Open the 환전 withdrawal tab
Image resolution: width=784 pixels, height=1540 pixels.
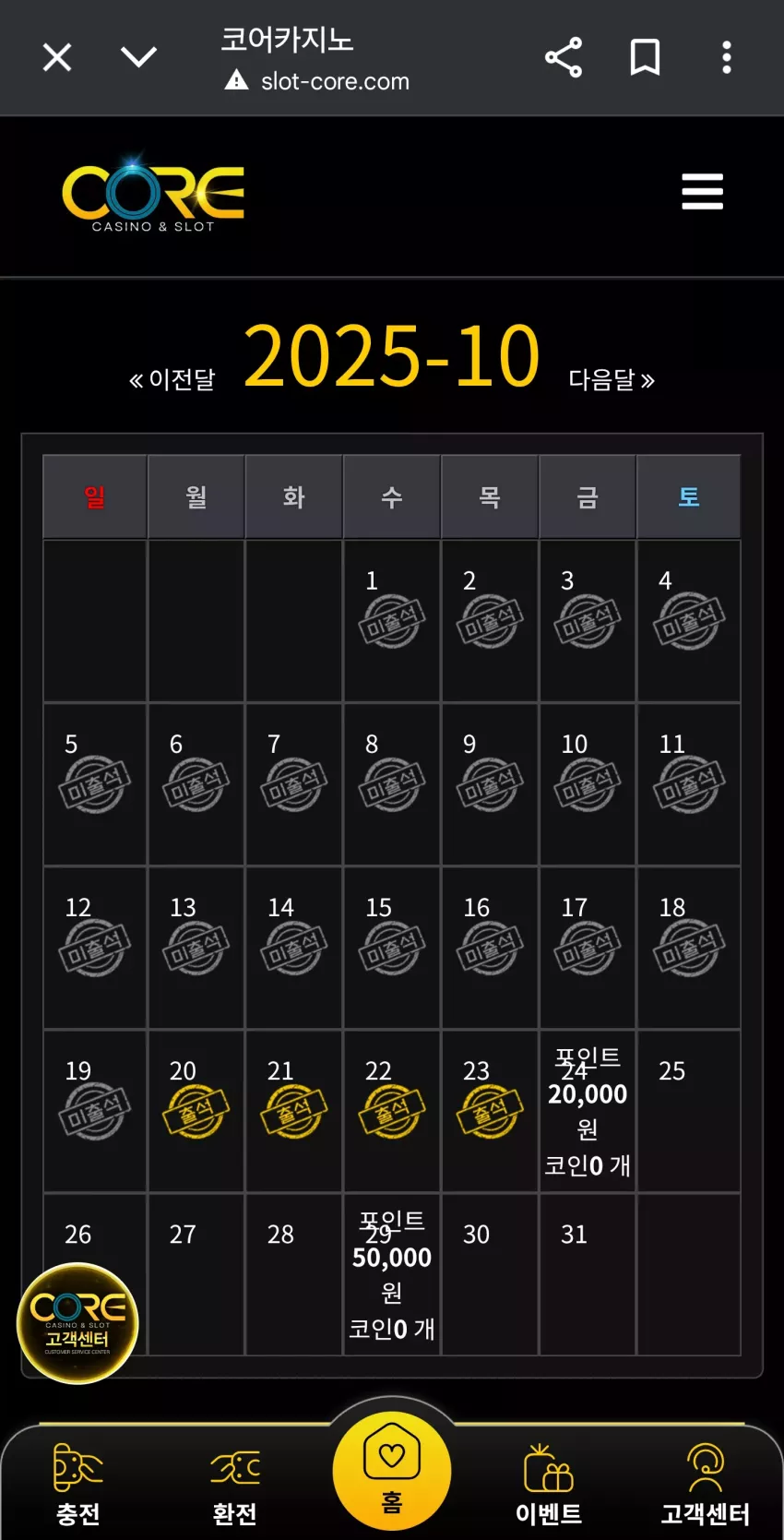(x=235, y=1483)
